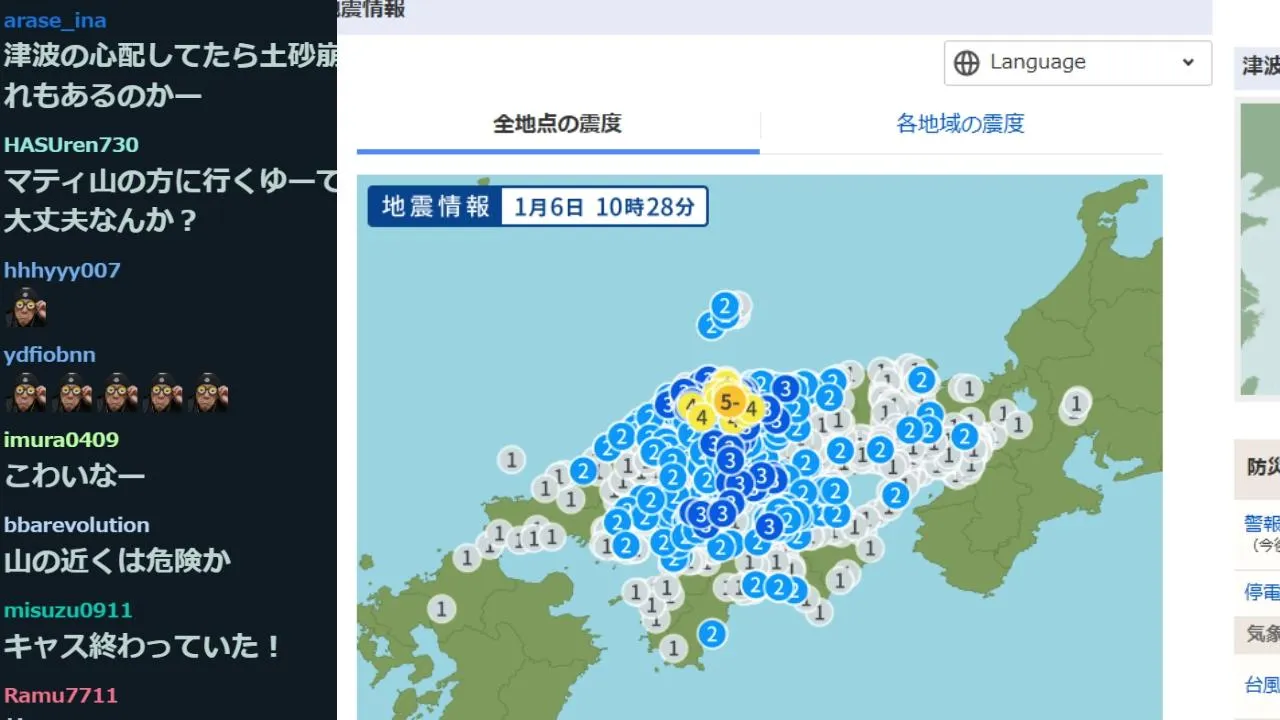
Task: Tap the 5- intensity marker on map
Action: point(730,402)
